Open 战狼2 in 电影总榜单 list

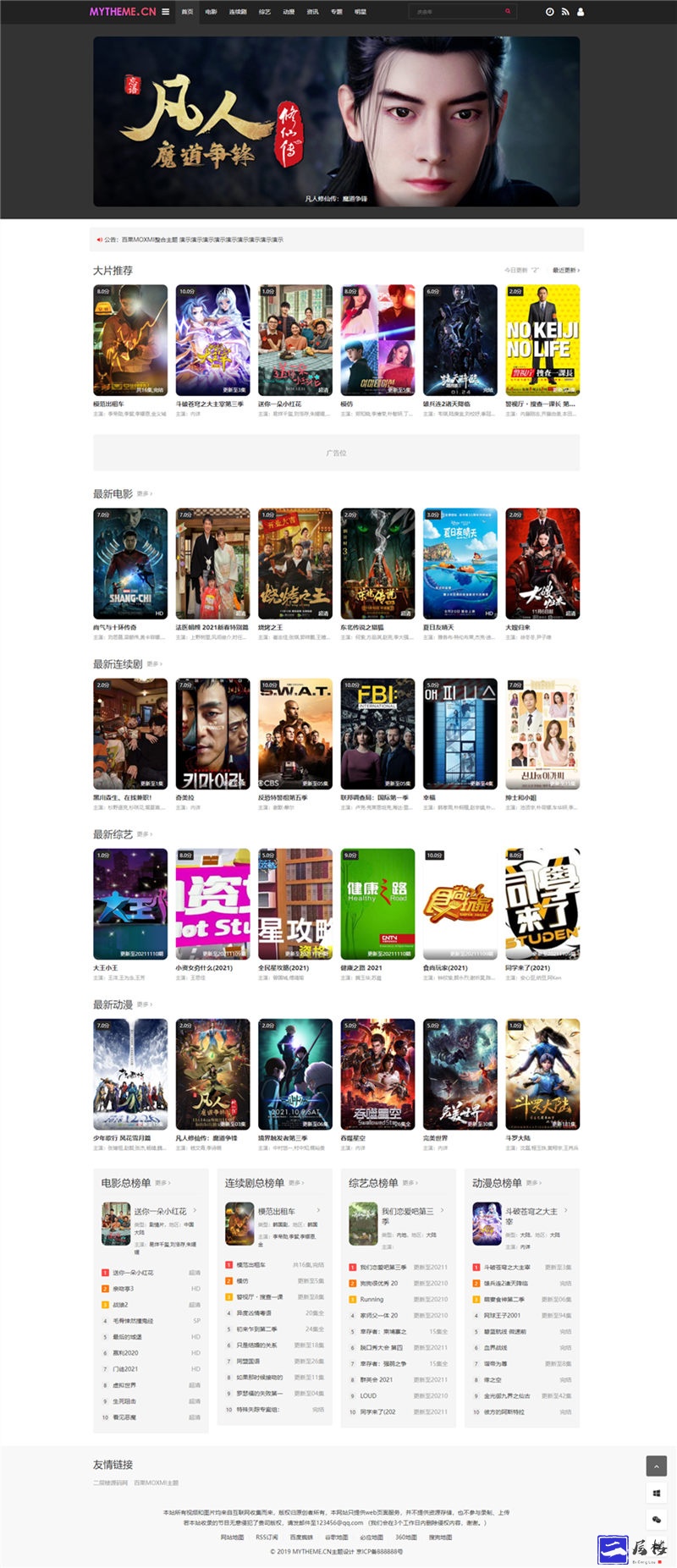coord(119,1305)
